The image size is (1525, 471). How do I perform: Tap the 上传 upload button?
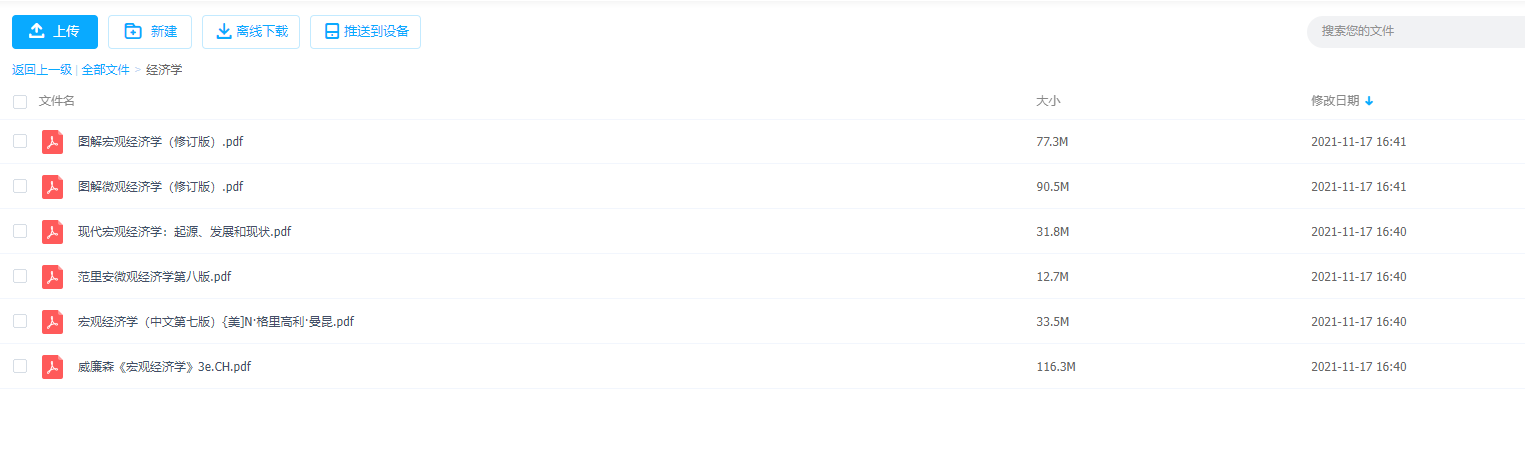[55, 32]
